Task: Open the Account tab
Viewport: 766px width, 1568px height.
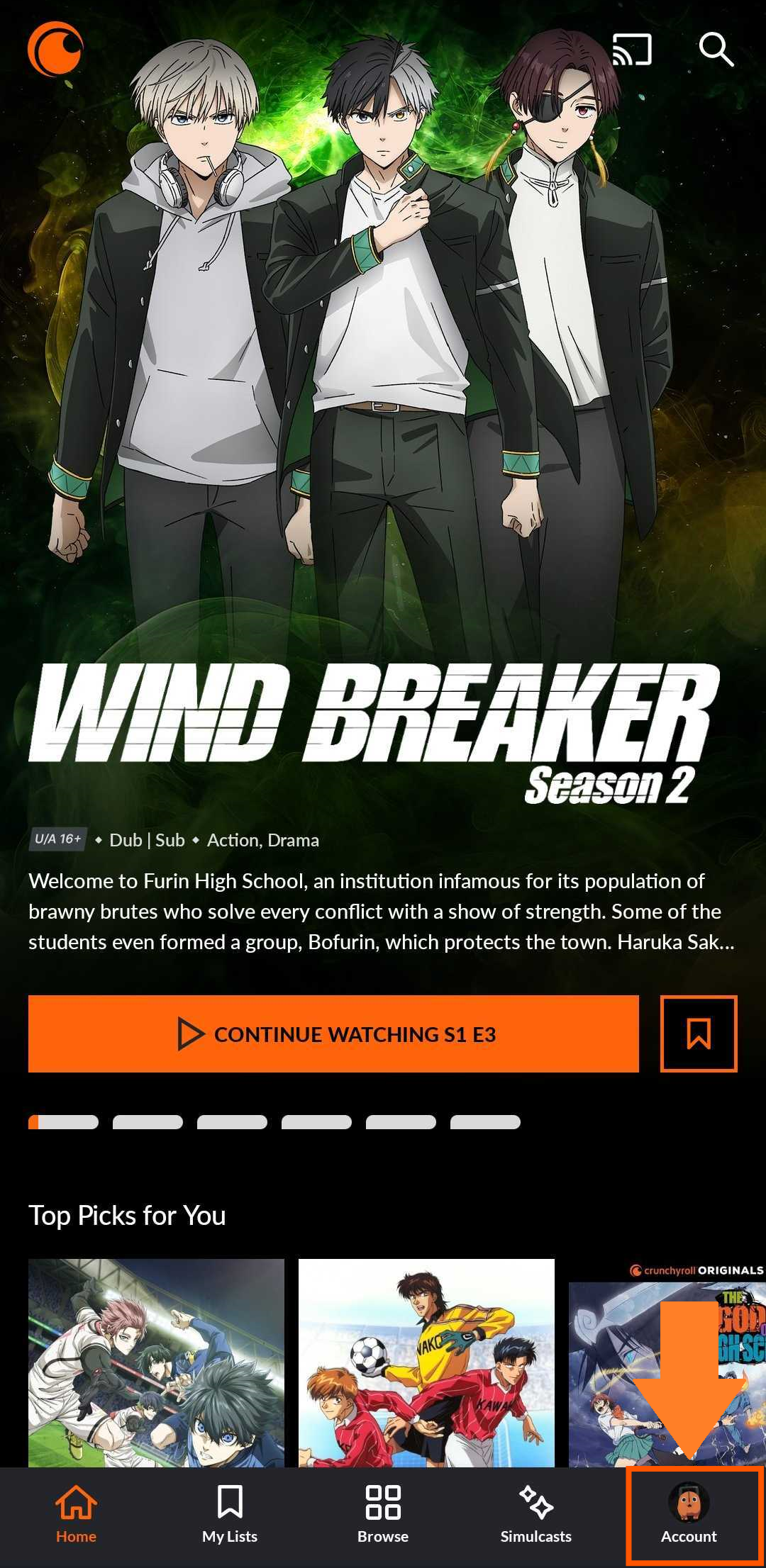Action: tap(689, 1515)
